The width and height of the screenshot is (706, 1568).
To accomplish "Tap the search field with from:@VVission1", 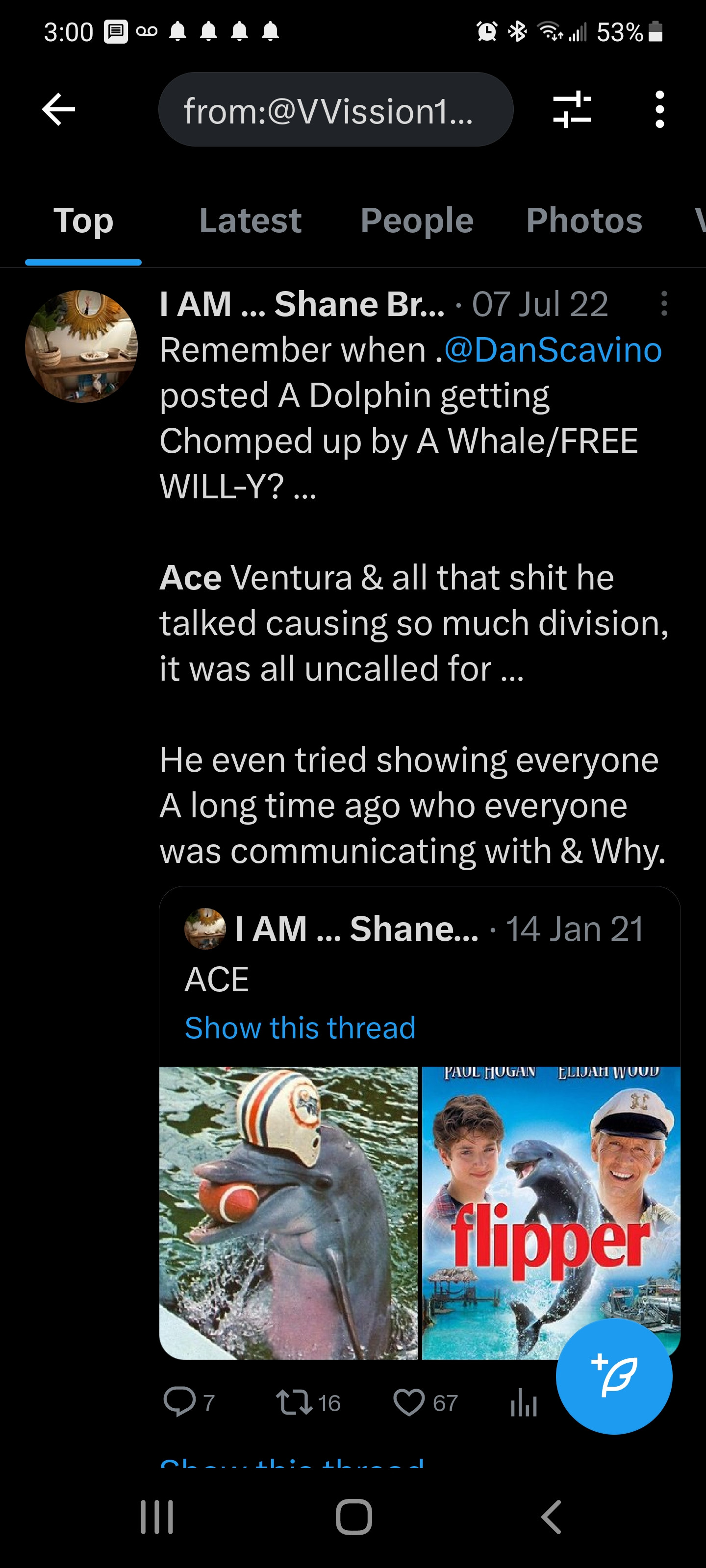I will point(335,110).
